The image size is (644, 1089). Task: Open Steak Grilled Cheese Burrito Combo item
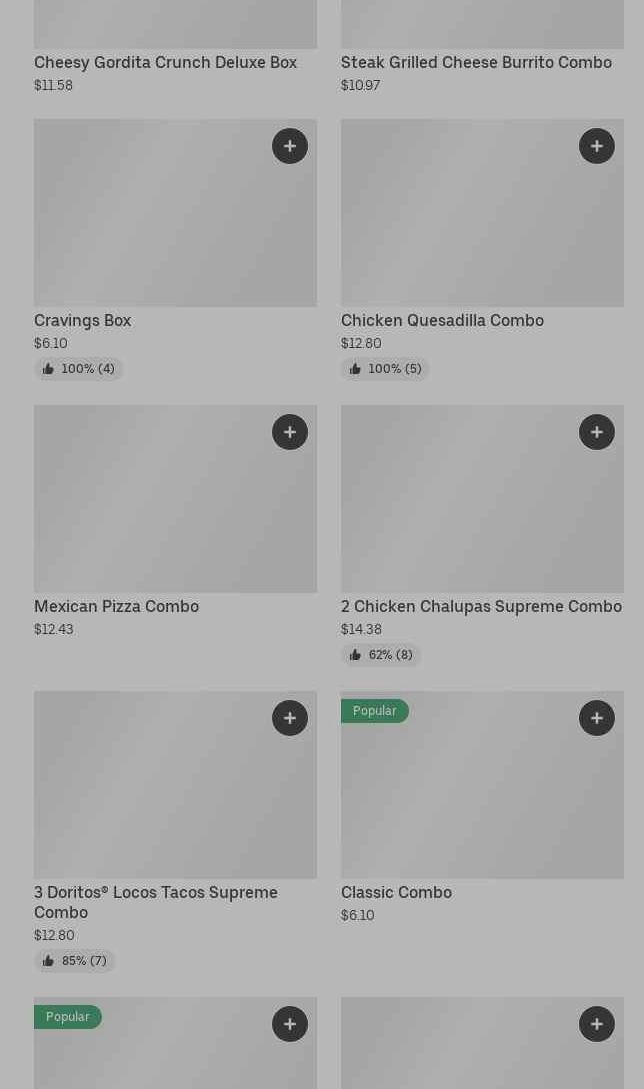pyautogui.click(x=476, y=62)
